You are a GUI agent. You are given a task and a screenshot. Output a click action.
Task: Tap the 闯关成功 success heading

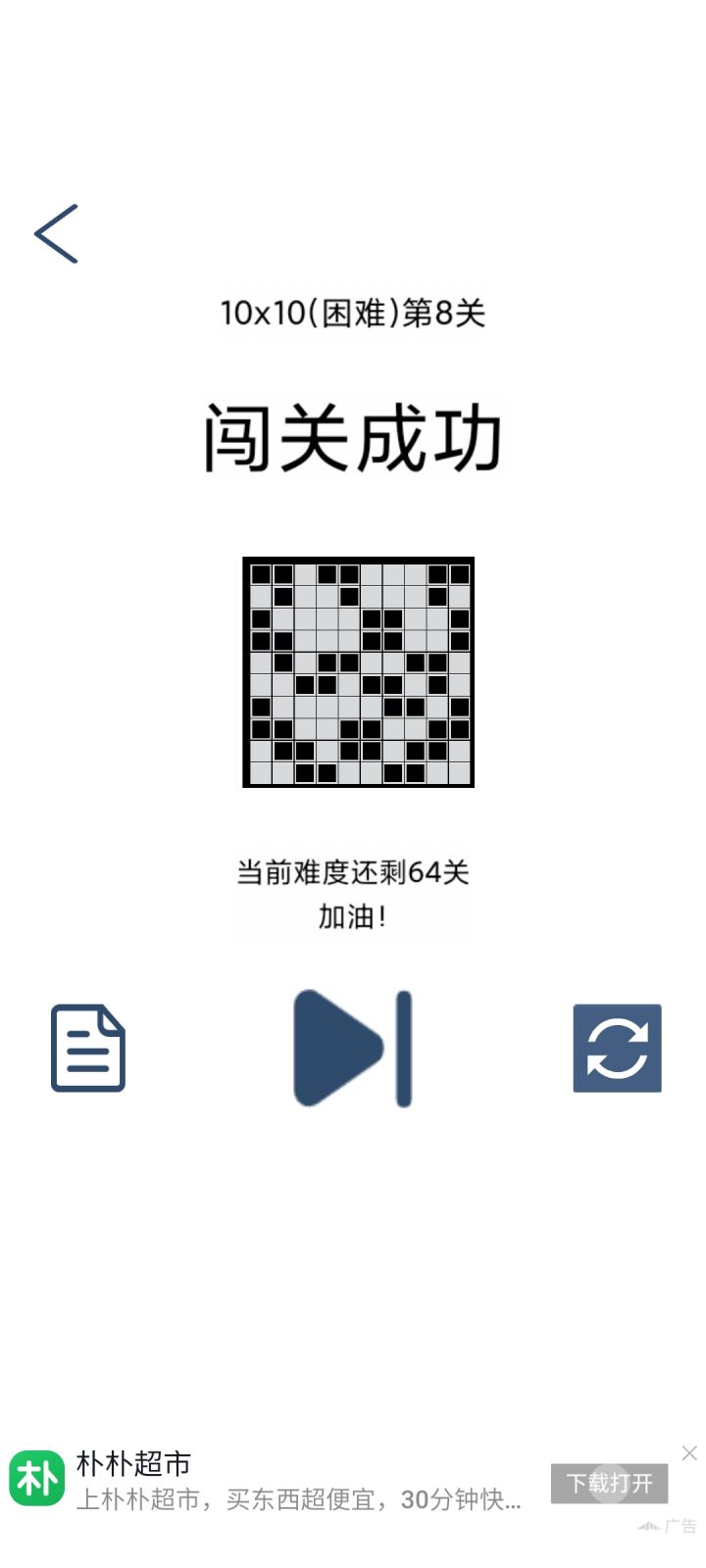coord(353,437)
